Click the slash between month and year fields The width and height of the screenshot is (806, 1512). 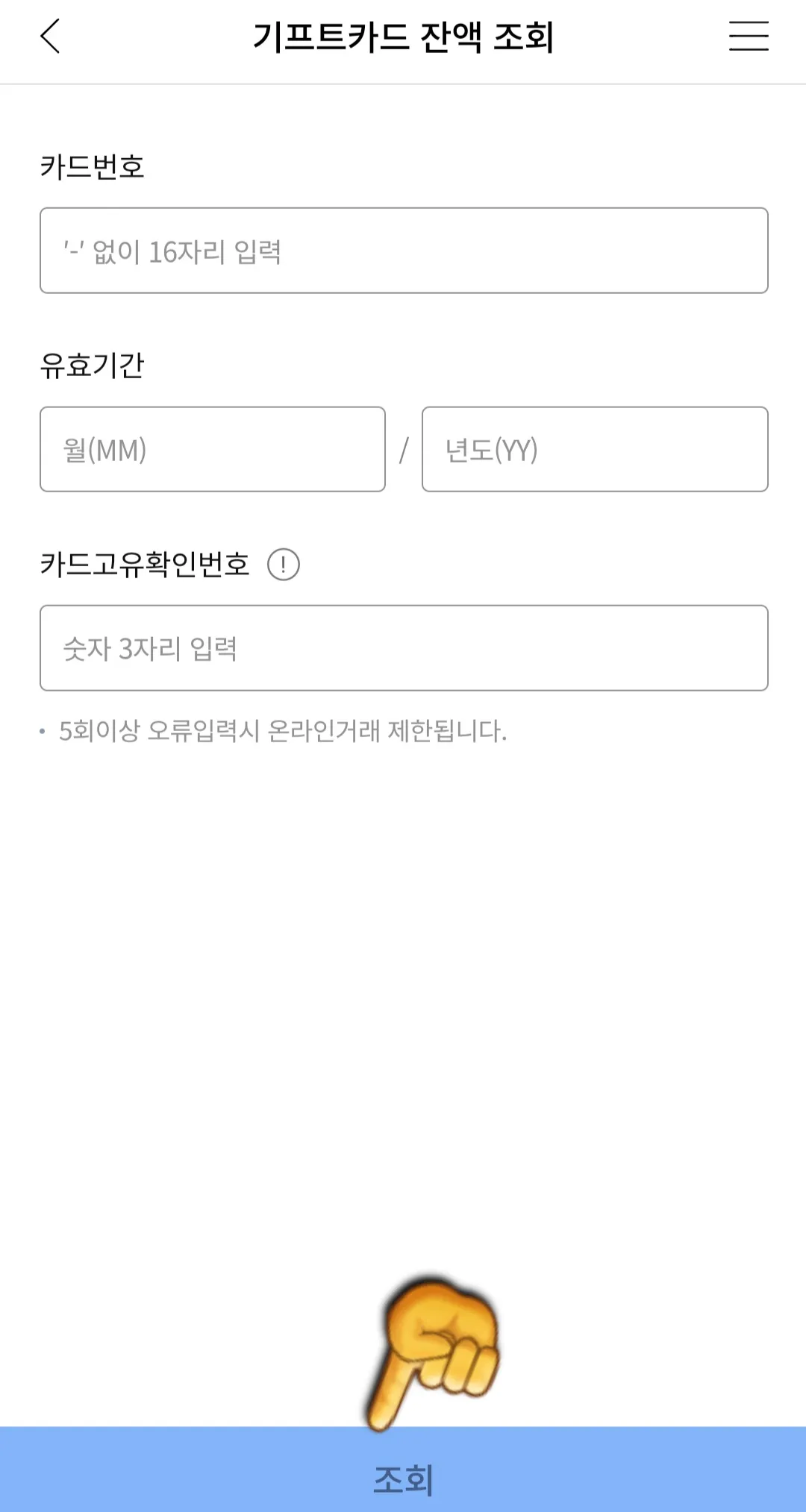[x=403, y=448]
